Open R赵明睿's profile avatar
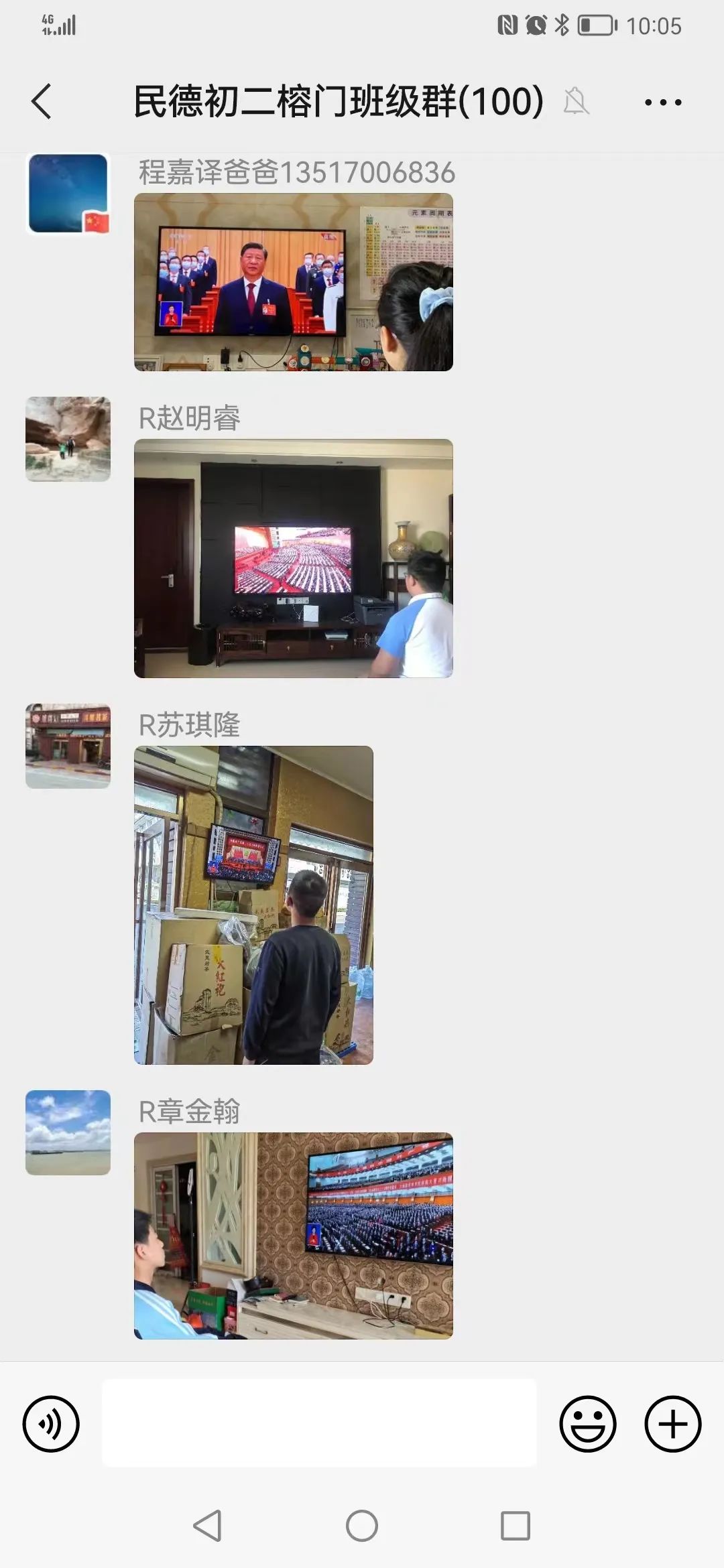Image resolution: width=724 pixels, height=1568 pixels. pyautogui.click(x=68, y=439)
